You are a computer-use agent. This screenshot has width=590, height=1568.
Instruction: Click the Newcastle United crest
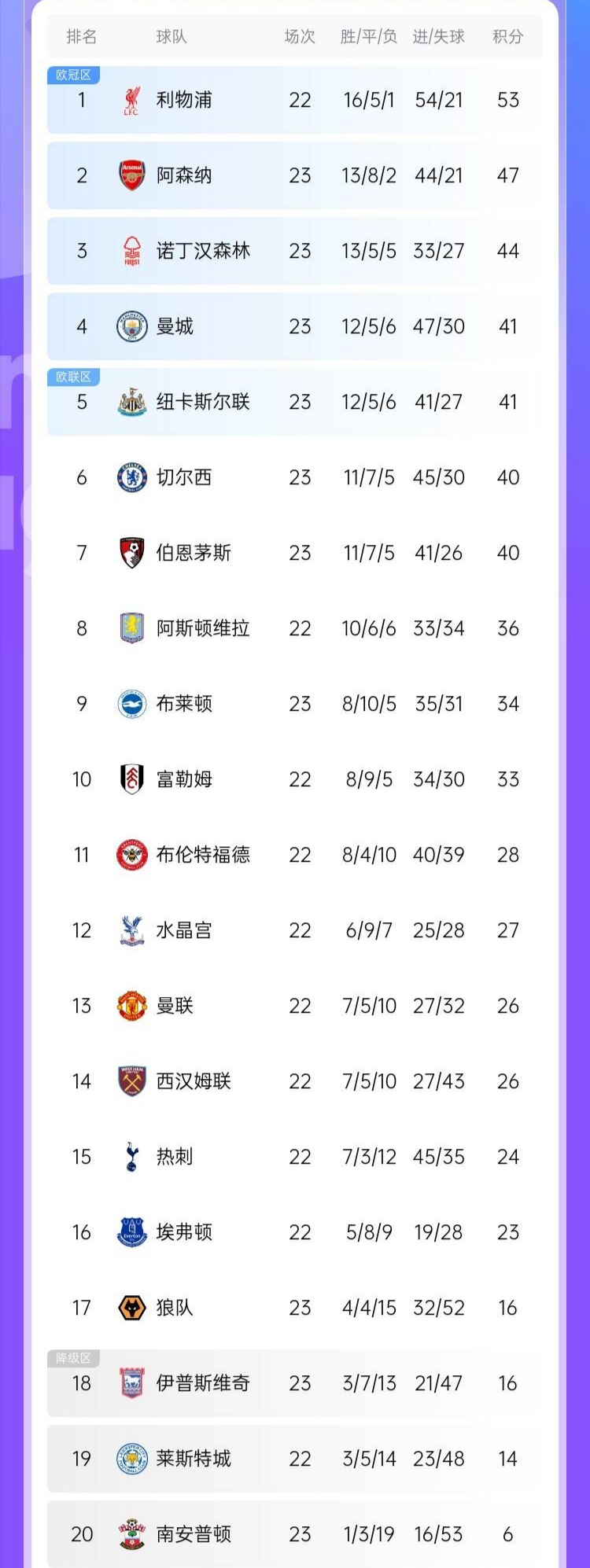click(130, 402)
